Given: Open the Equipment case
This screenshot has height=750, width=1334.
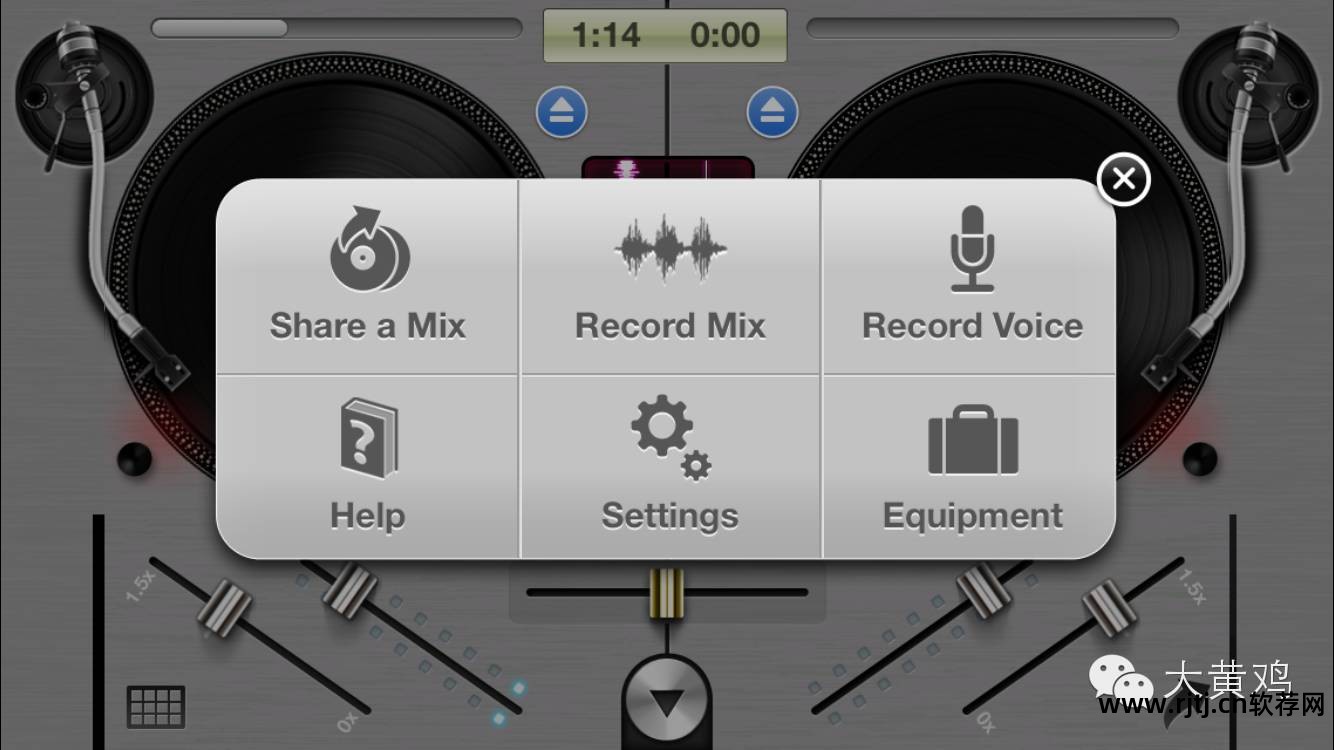Looking at the screenshot, I should point(972,467).
